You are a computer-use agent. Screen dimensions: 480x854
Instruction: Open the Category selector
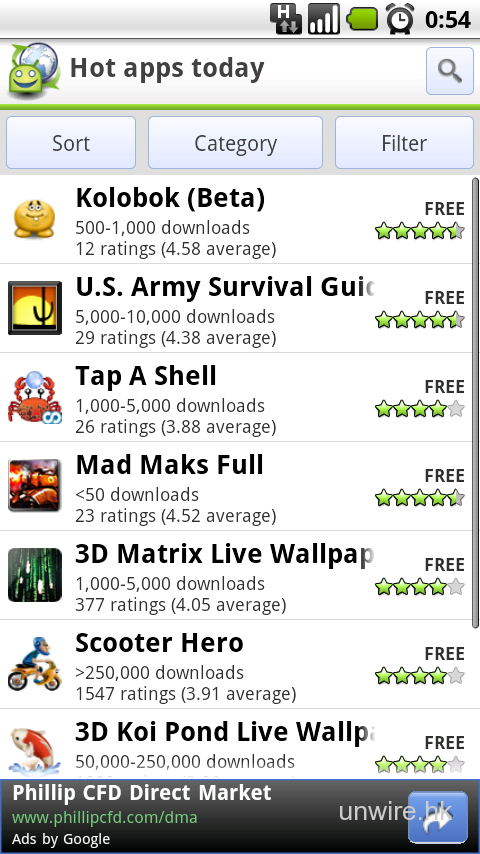click(x=235, y=143)
